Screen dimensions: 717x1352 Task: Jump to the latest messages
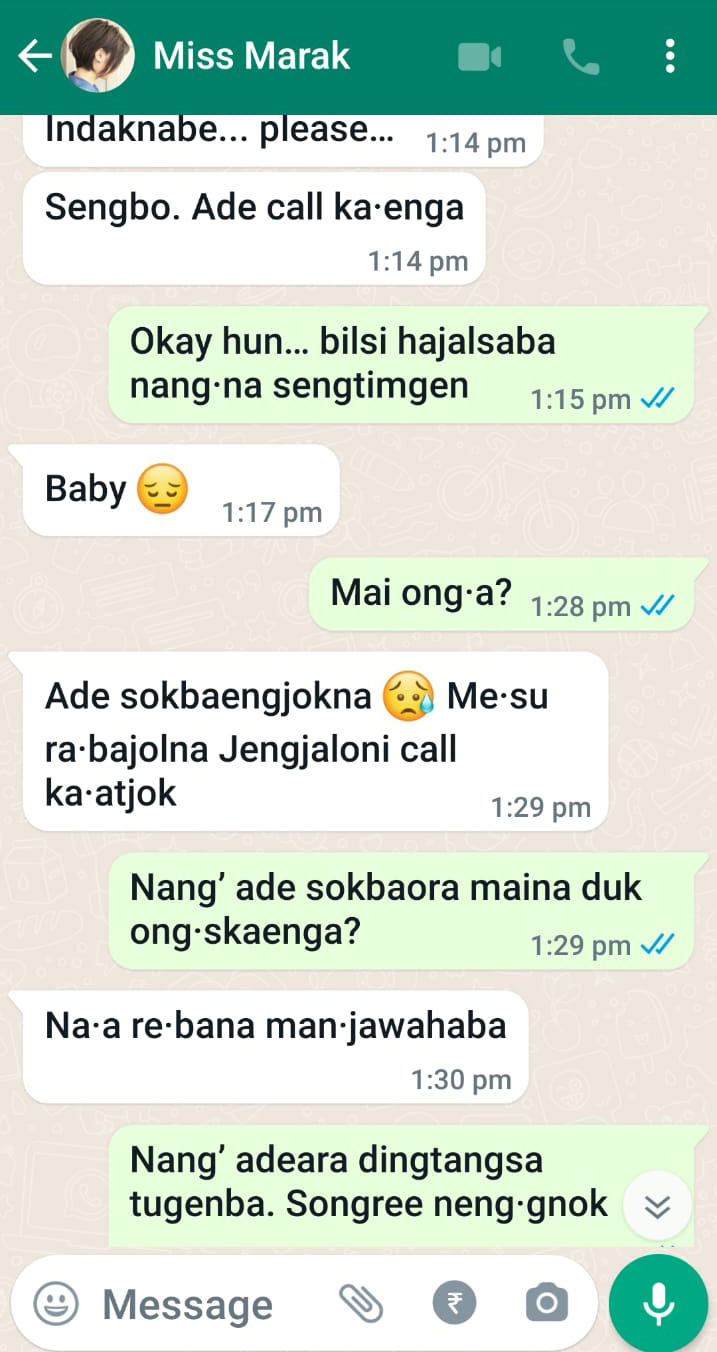point(657,1207)
